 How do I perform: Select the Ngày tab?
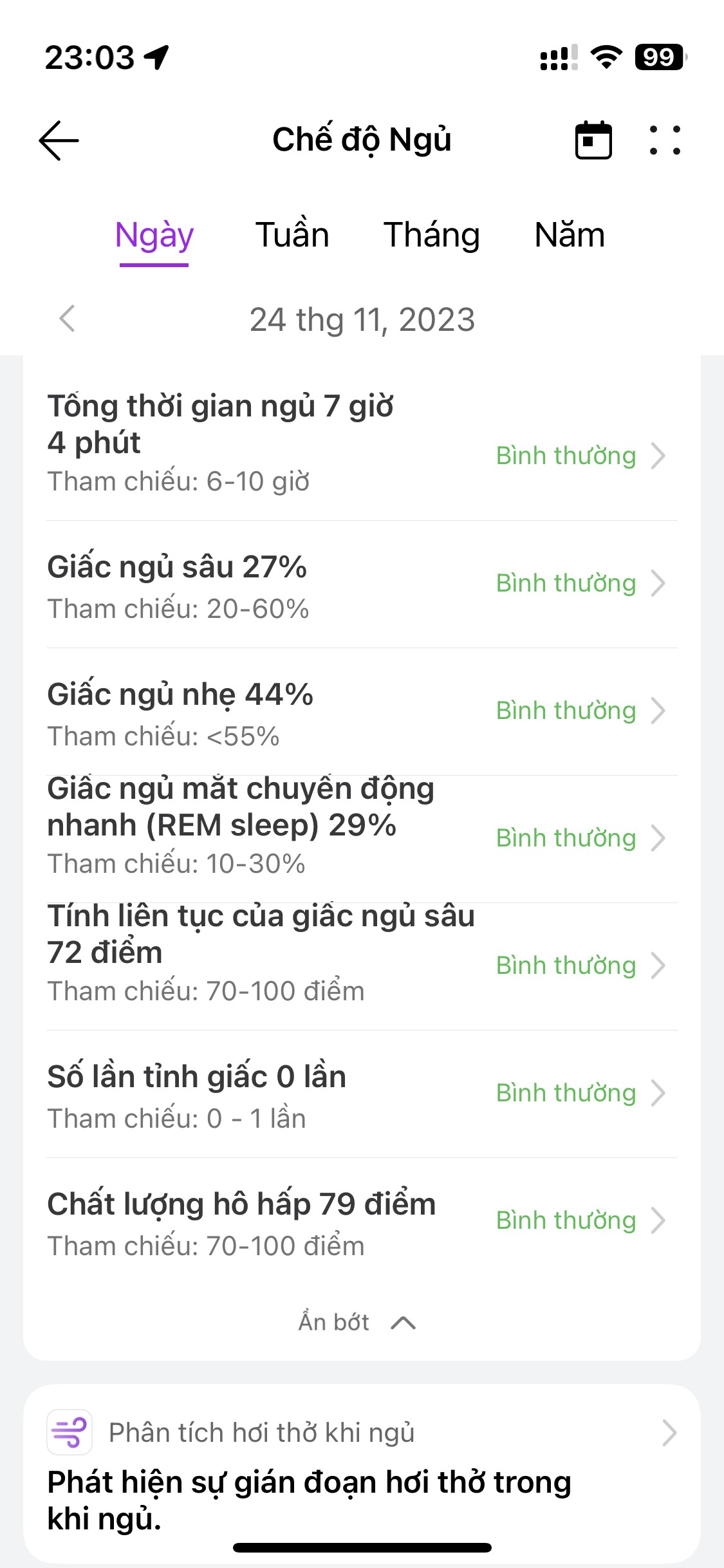154,236
